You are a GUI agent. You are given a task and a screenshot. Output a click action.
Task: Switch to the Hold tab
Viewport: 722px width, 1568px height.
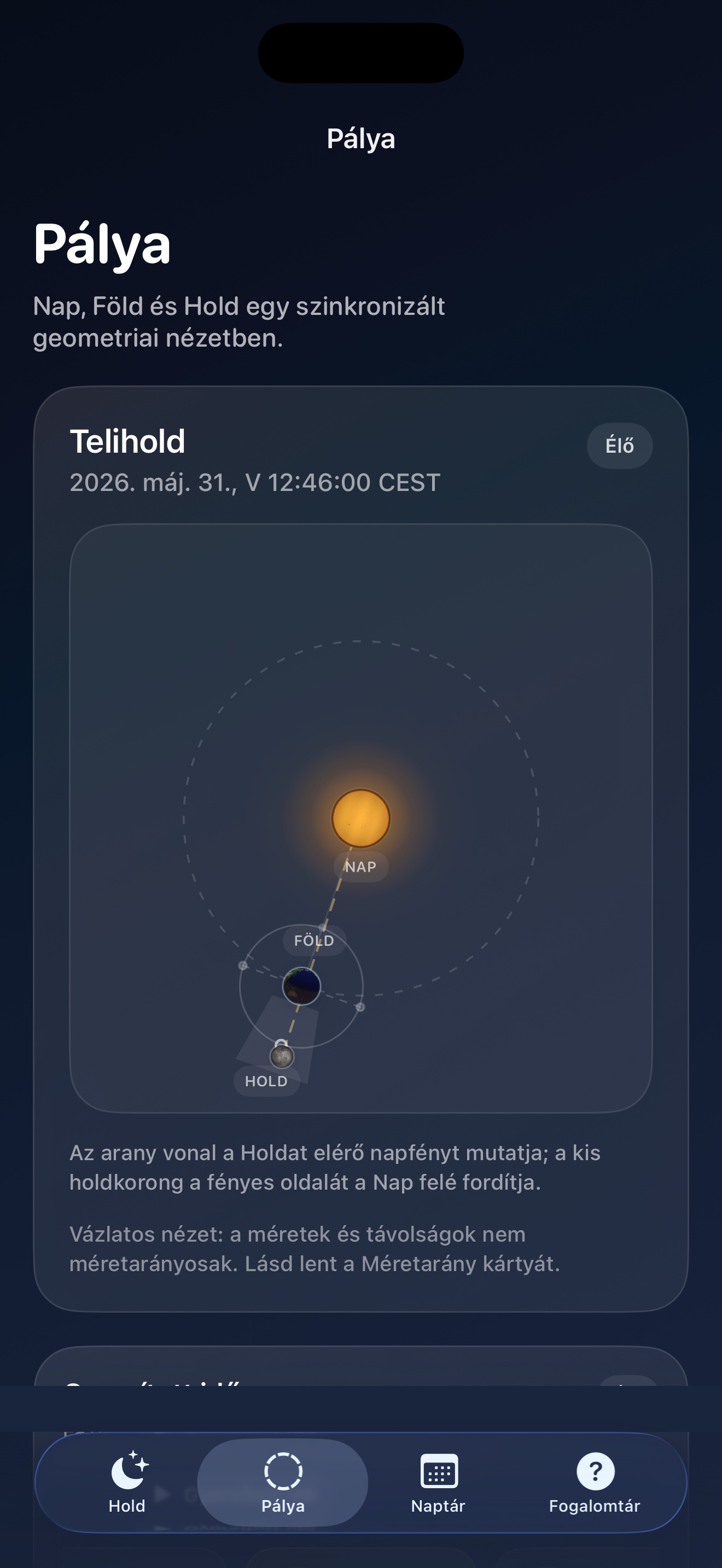(127, 1483)
